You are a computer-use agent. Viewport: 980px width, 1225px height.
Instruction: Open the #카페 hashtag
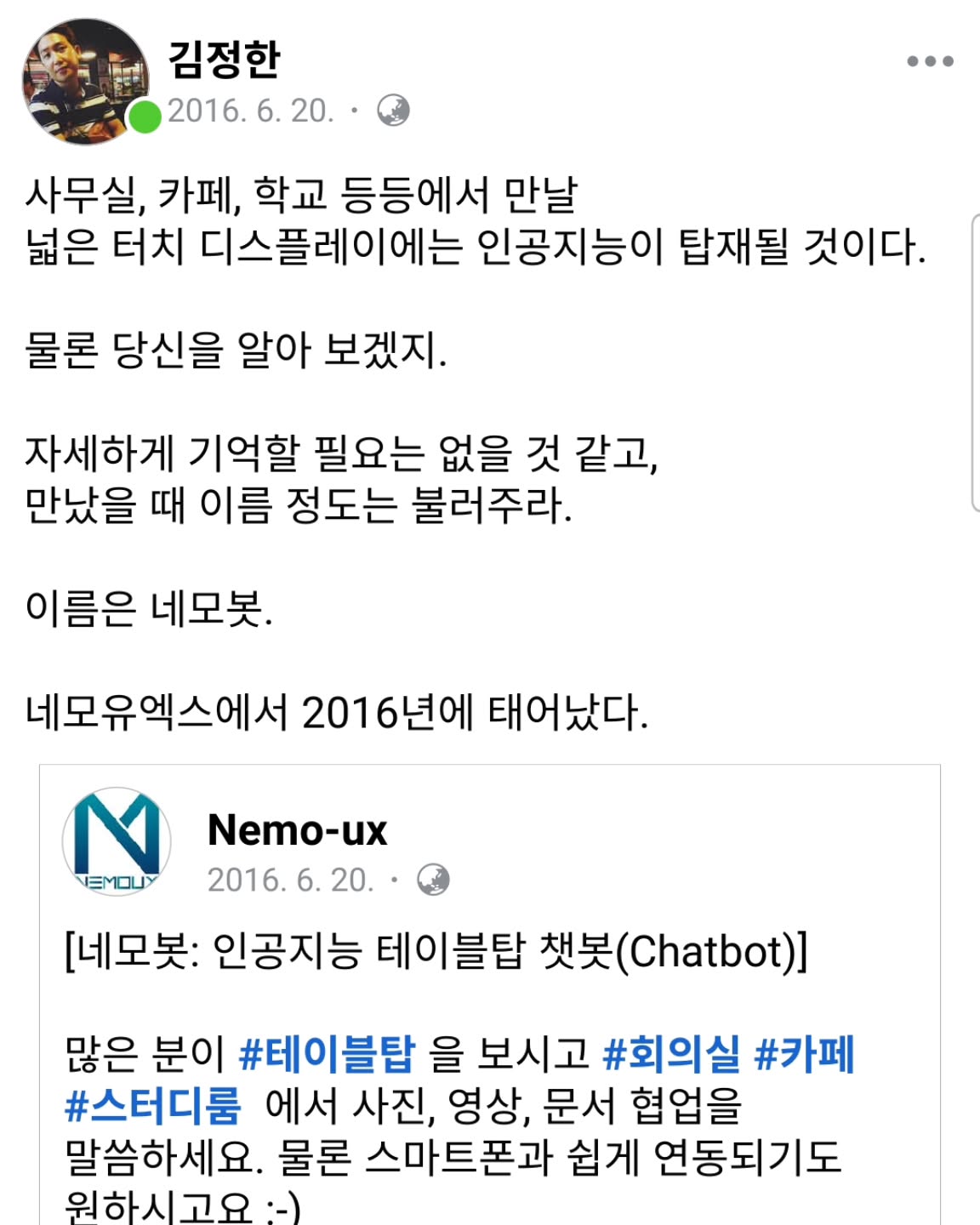click(x=804, y=1054)
